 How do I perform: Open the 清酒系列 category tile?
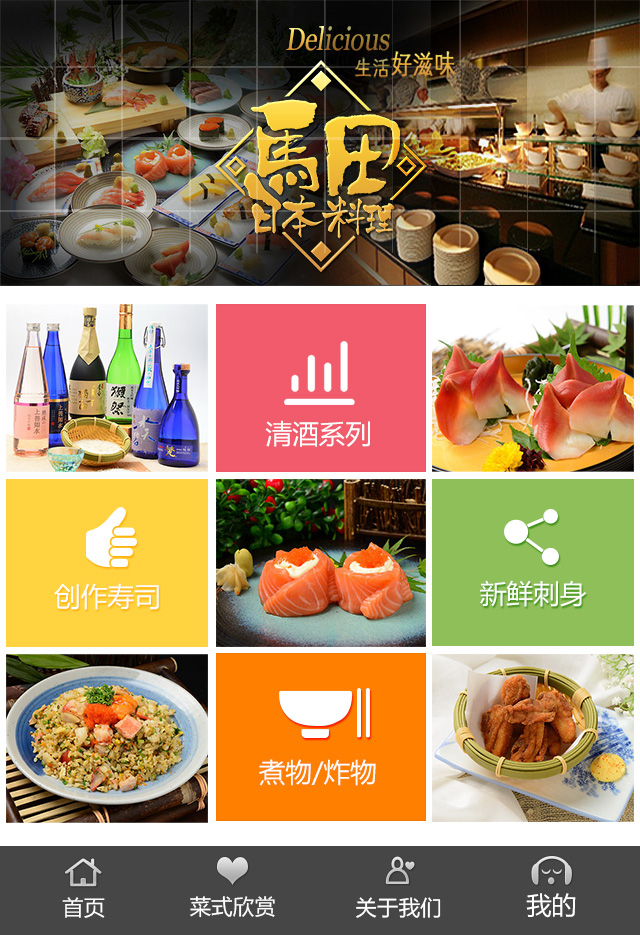pyautogui.click(x=320, y=388)
